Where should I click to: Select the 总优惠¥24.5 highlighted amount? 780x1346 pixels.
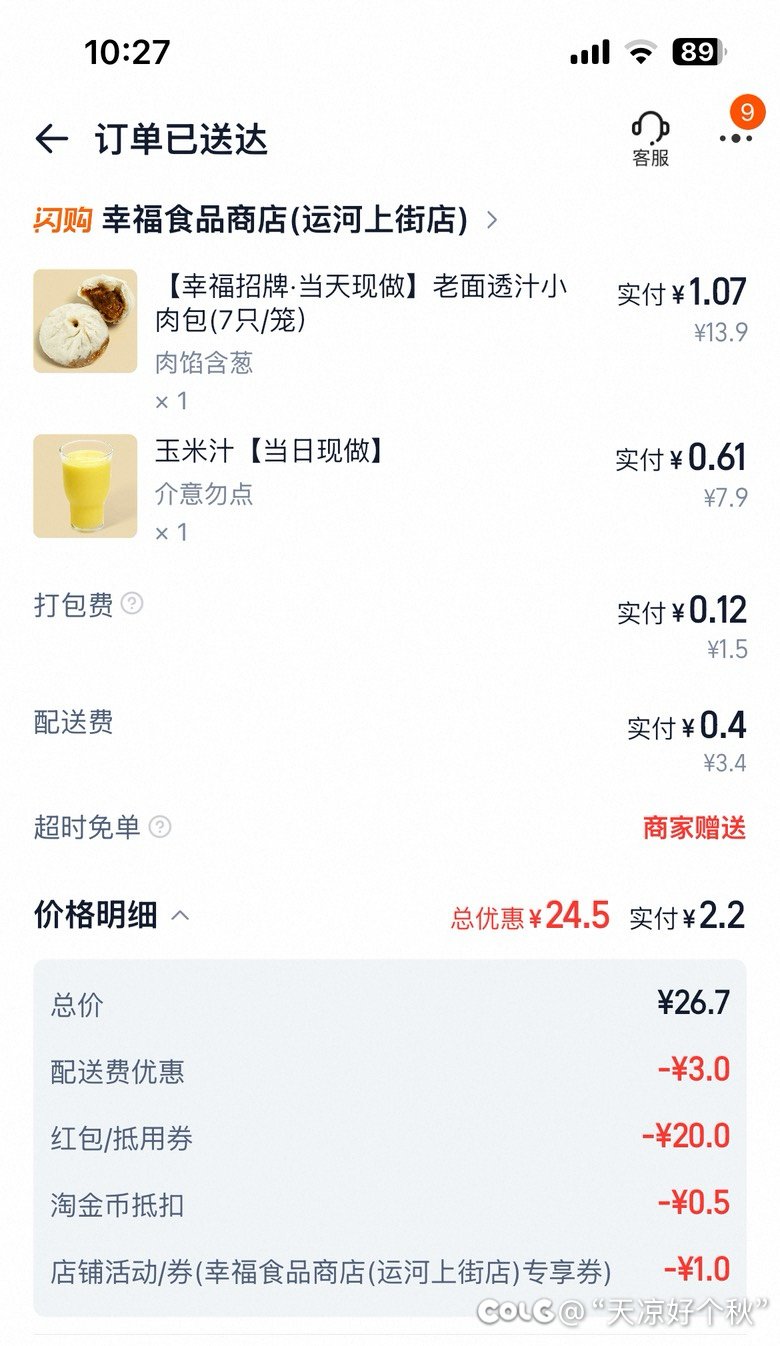coord(533,915)
